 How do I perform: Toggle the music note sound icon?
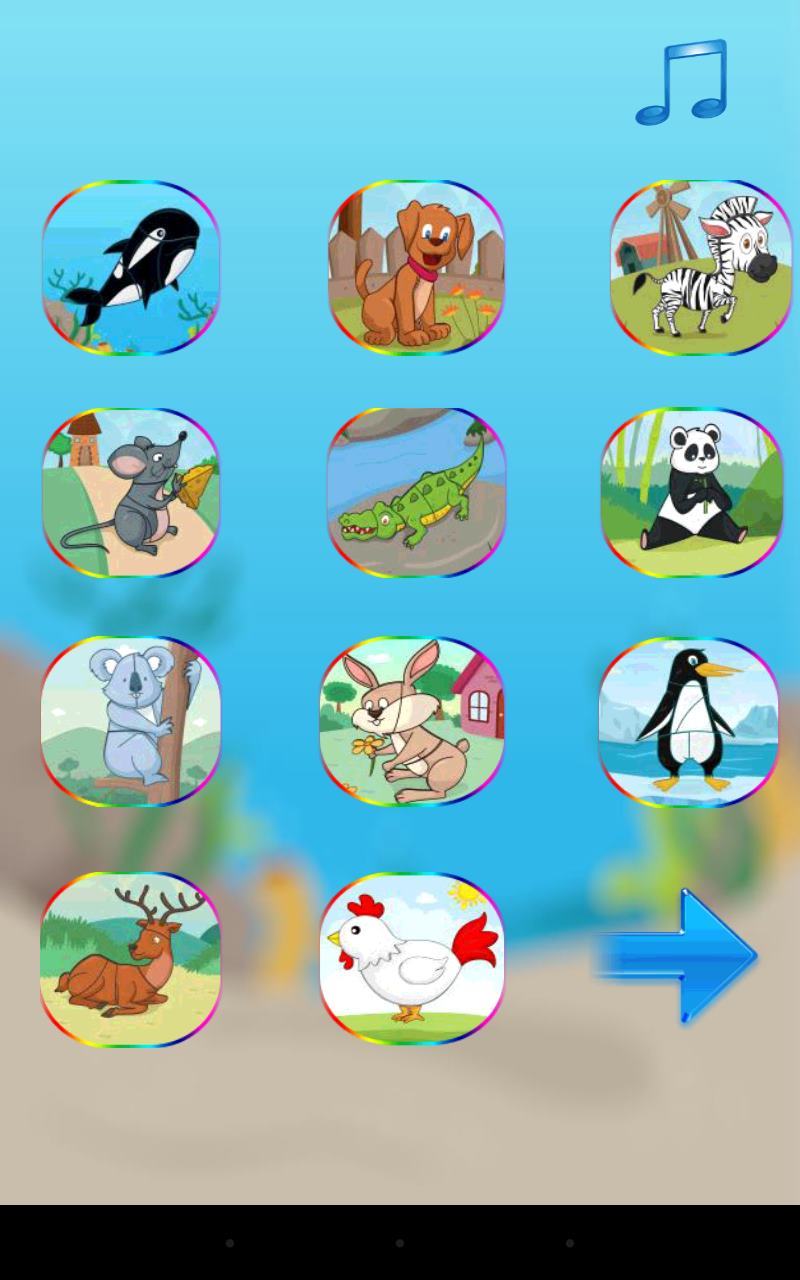[681, 83]
